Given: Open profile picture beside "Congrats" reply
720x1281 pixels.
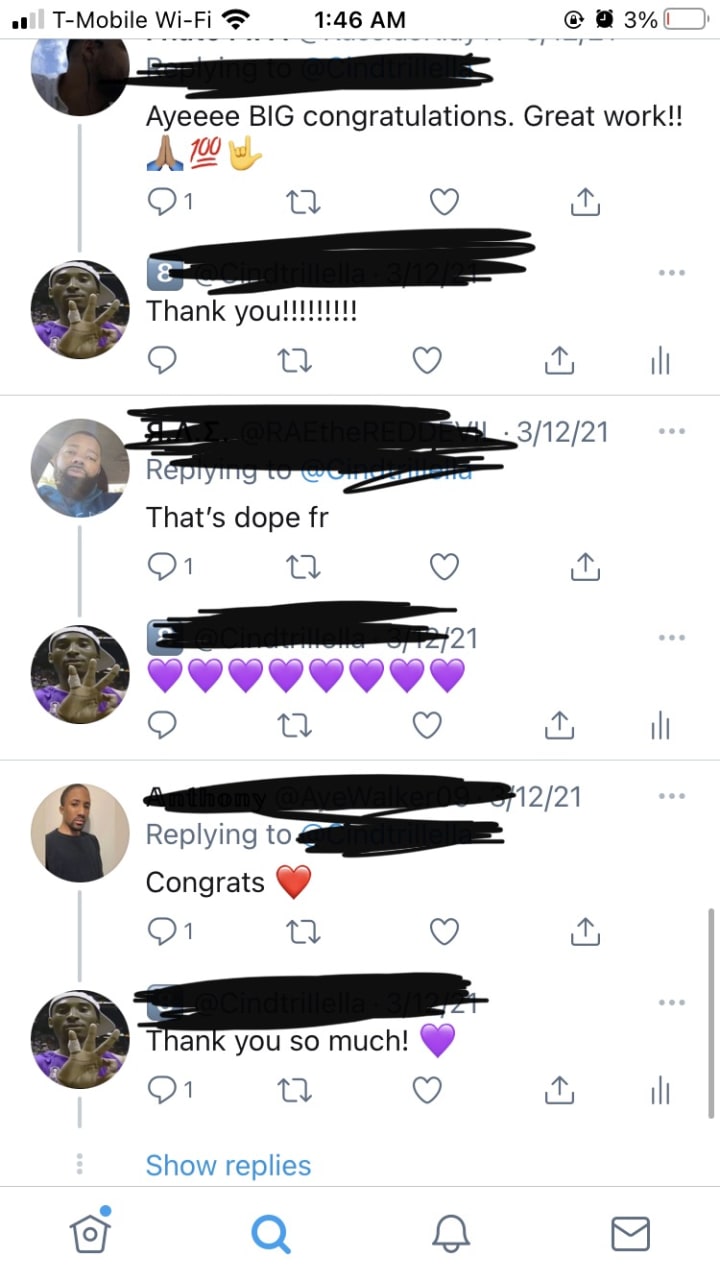Looking at the screenshot, I should pos(80,832).
